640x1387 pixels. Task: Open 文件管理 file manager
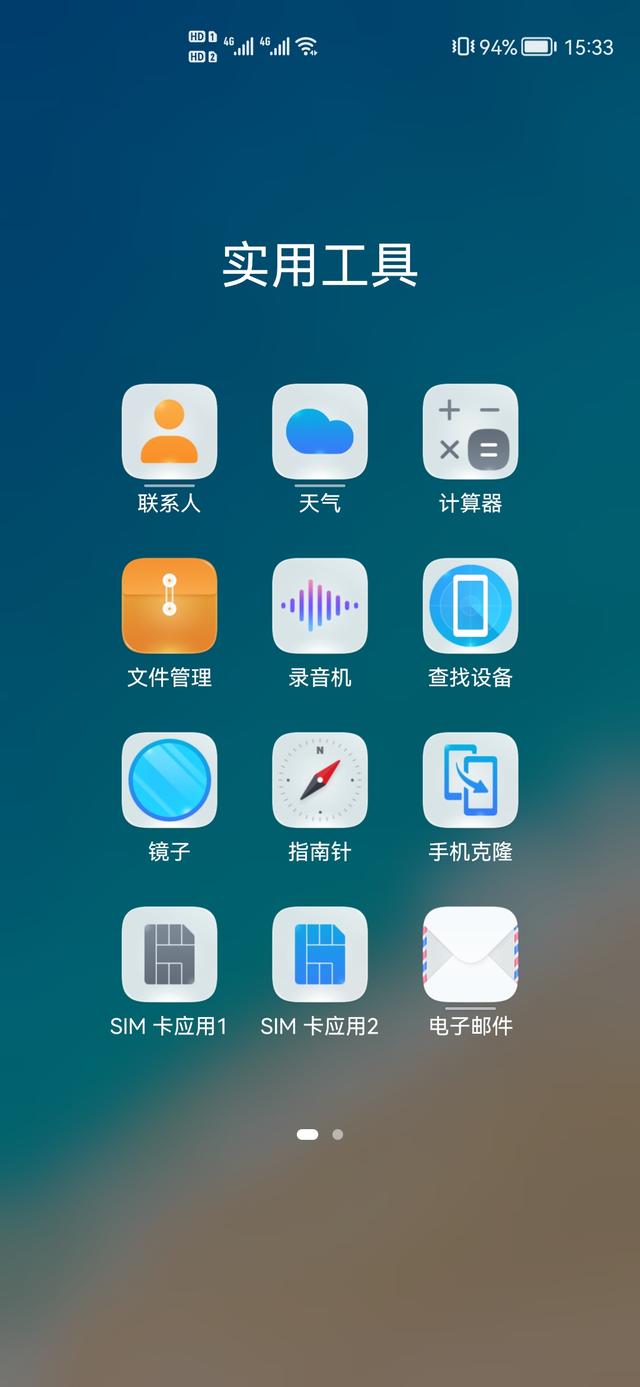coord(169,606)
